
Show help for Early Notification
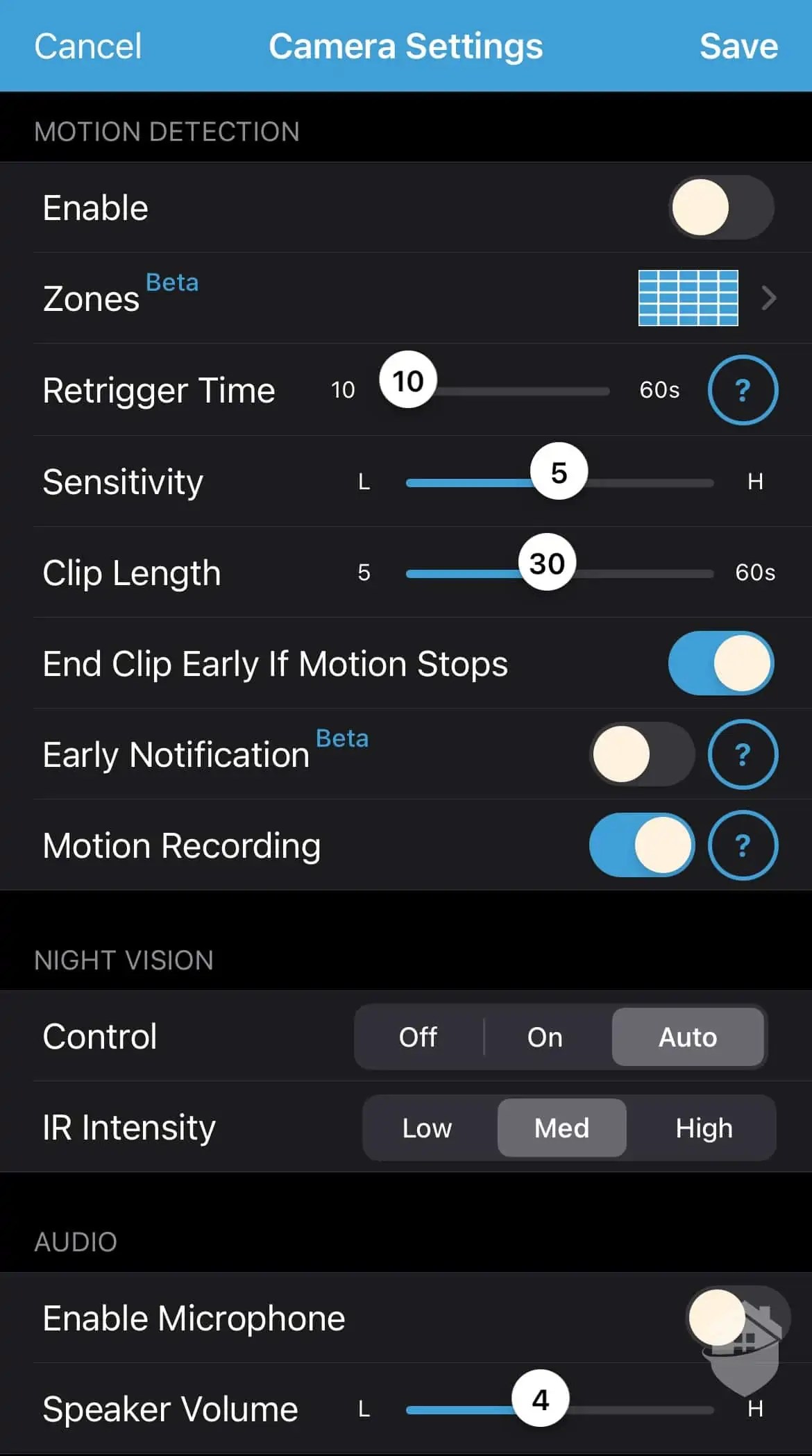pos(742,754)
